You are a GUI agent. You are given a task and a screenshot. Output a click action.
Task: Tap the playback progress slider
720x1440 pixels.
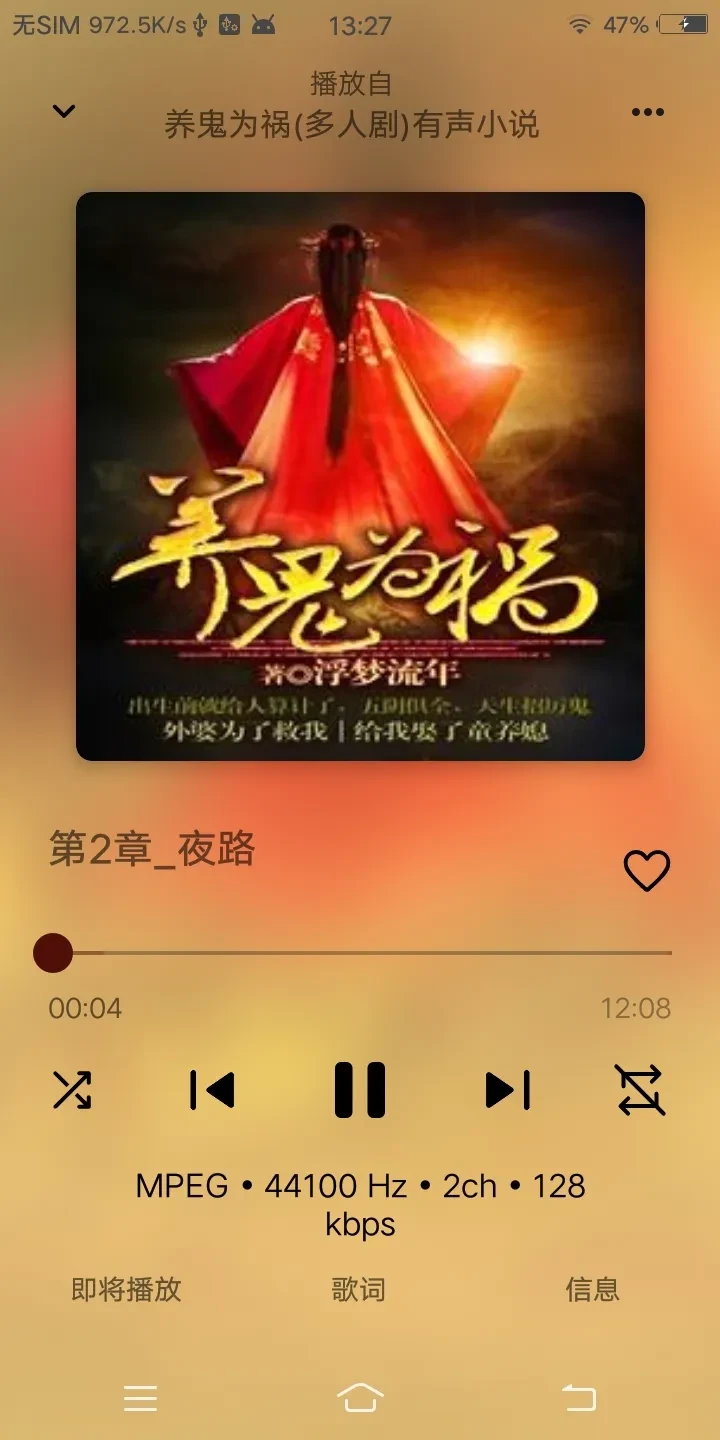pyautogui.click(x=360, y=953)
